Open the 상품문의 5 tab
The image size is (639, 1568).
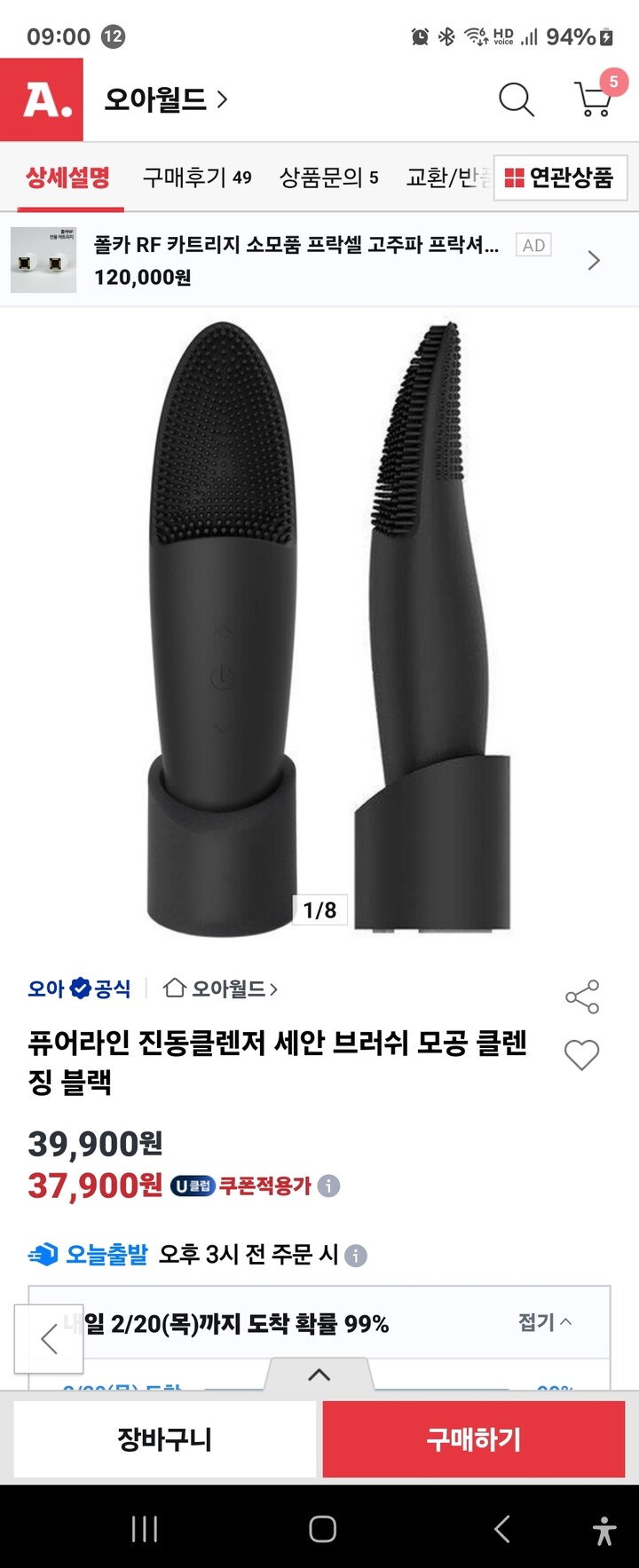[x=330, y=177]
